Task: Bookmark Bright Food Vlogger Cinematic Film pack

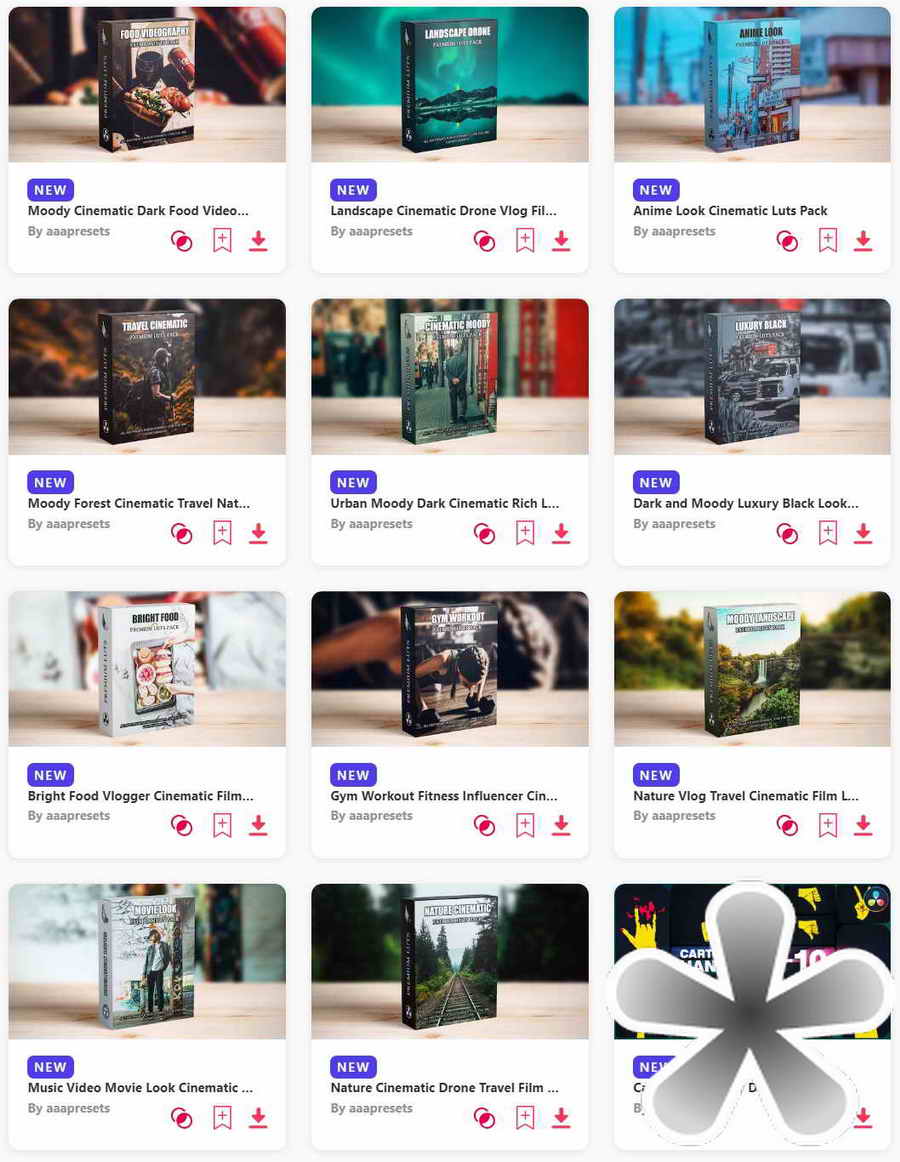Action: (x=222, y=826)
